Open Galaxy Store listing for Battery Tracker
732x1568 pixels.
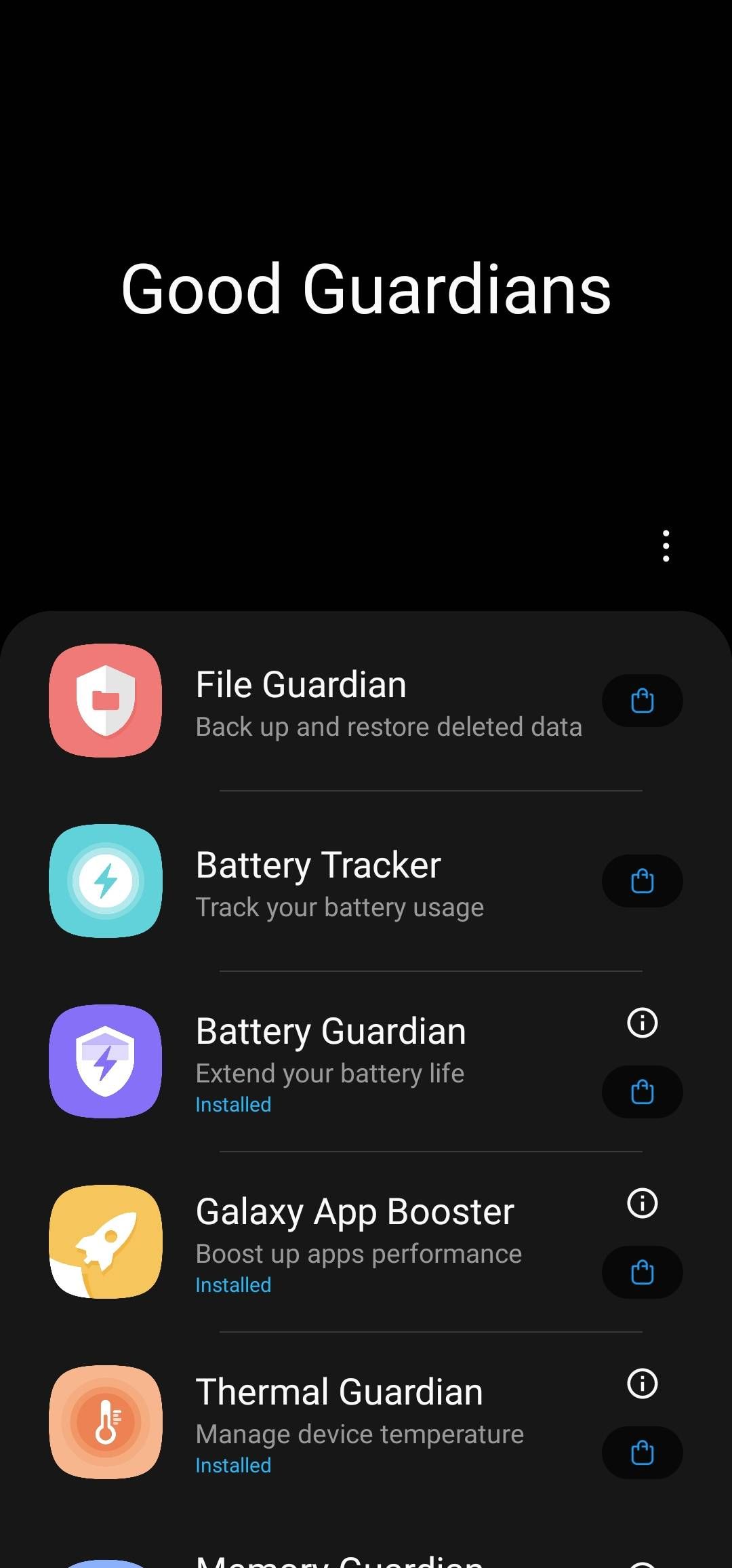point(642,882)
